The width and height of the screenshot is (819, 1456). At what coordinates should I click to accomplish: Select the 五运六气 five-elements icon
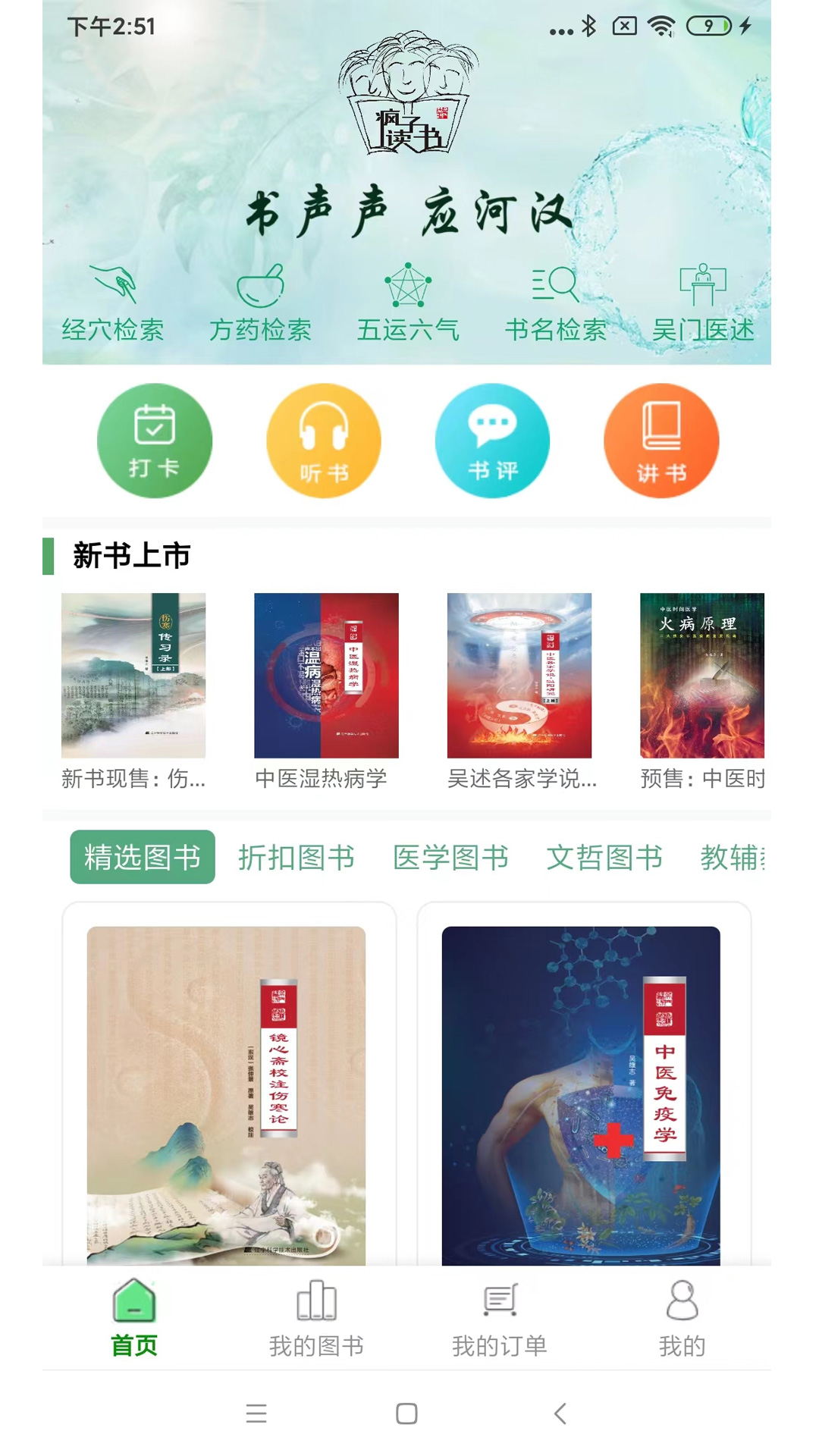tap(408, 302)
